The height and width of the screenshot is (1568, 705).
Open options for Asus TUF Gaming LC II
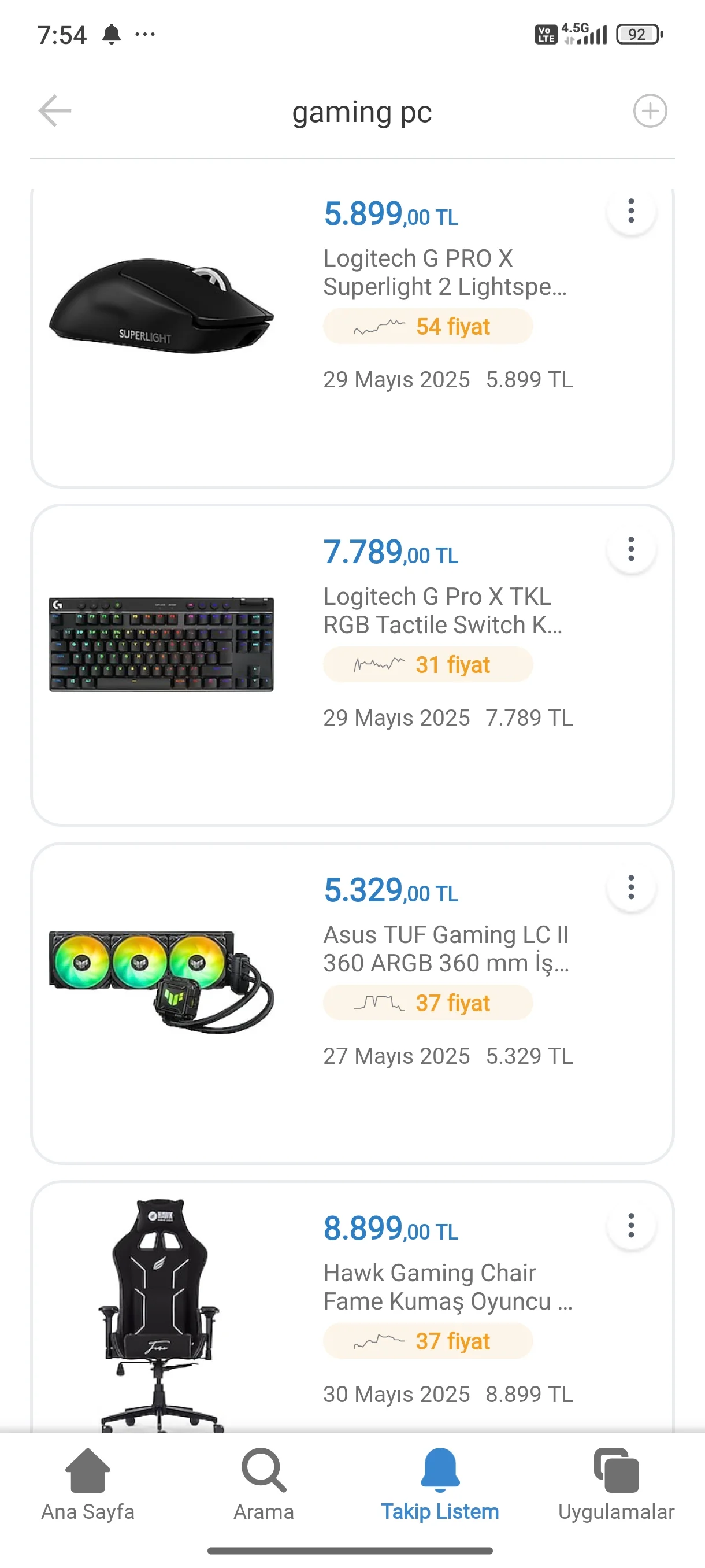(631, 887)
